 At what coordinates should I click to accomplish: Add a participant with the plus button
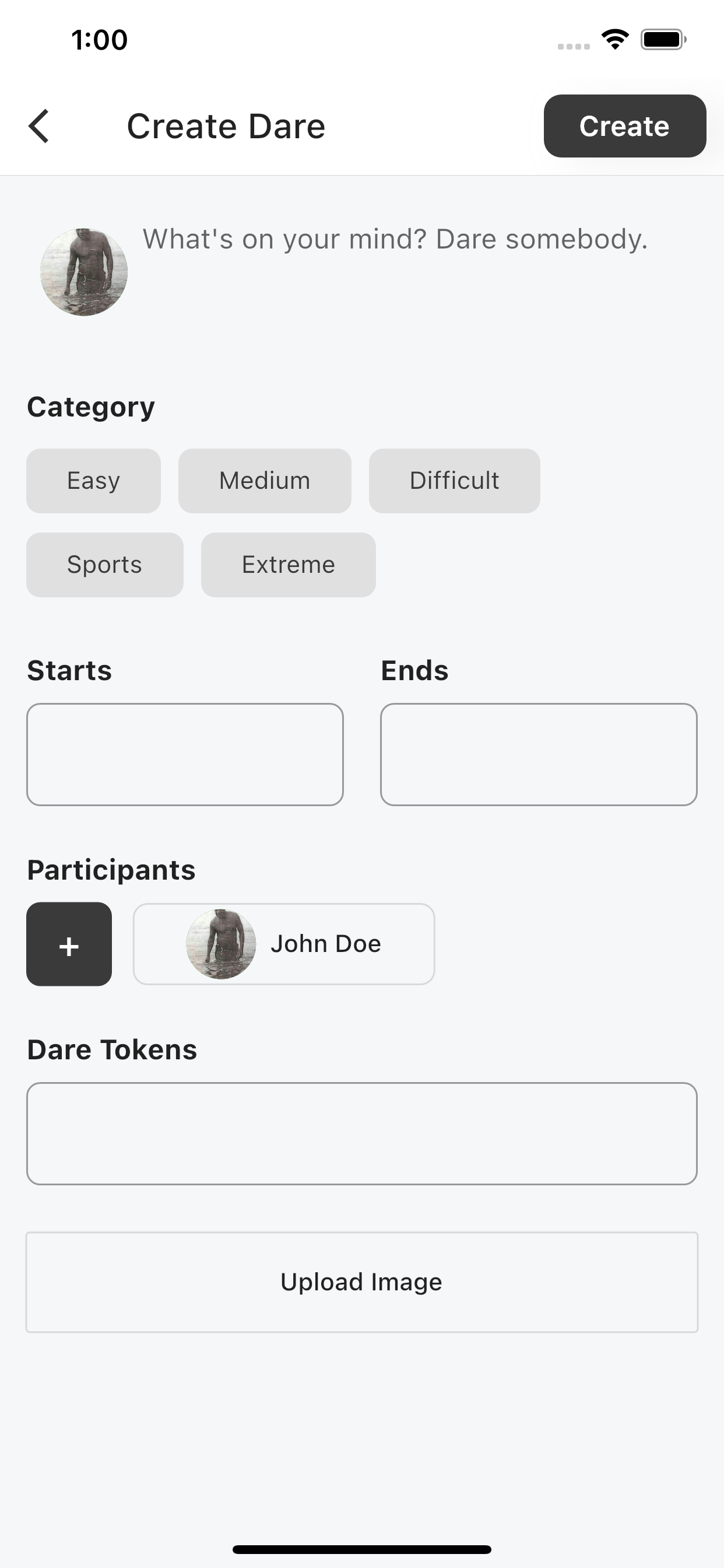point(69,944)
